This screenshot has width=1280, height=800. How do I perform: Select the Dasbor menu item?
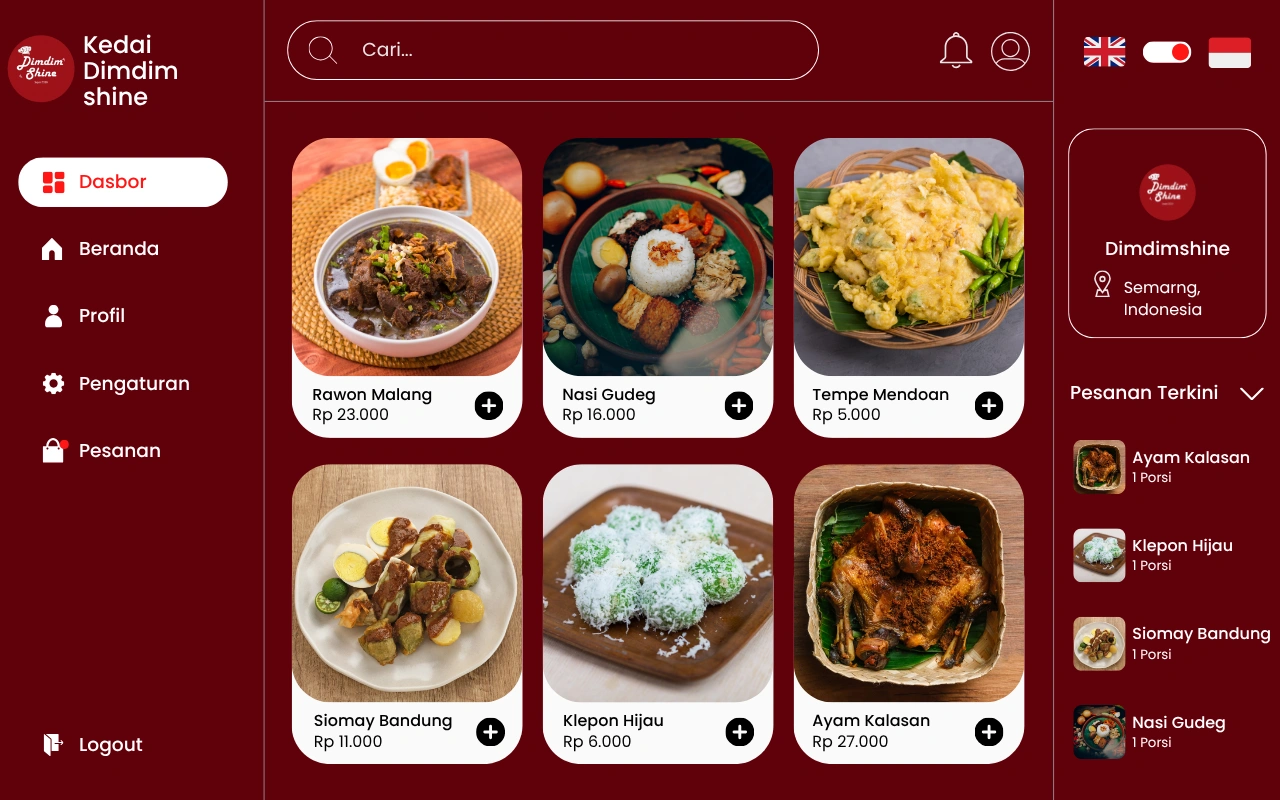click(123, 182)
